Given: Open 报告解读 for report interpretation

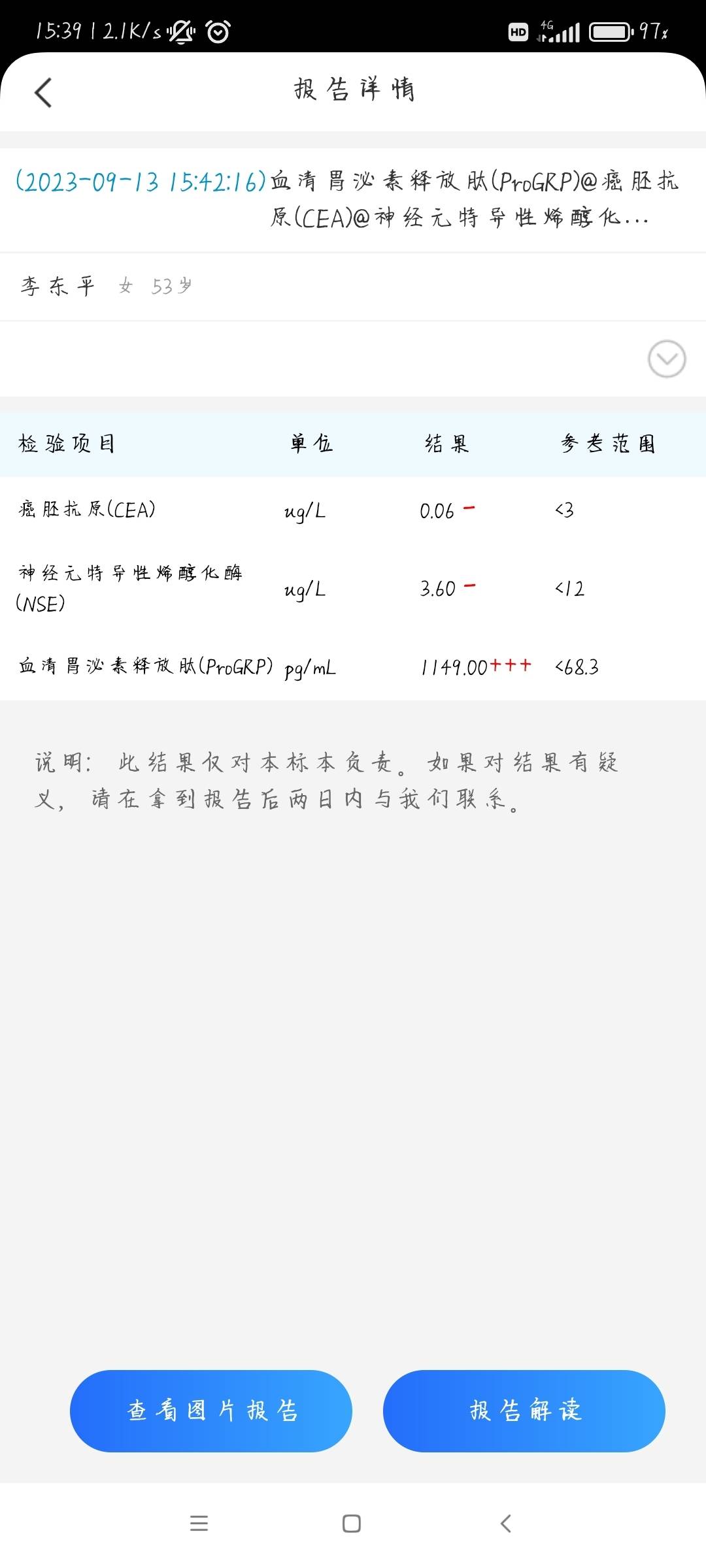Looking at the screenshot, I should click(523, 1411).
